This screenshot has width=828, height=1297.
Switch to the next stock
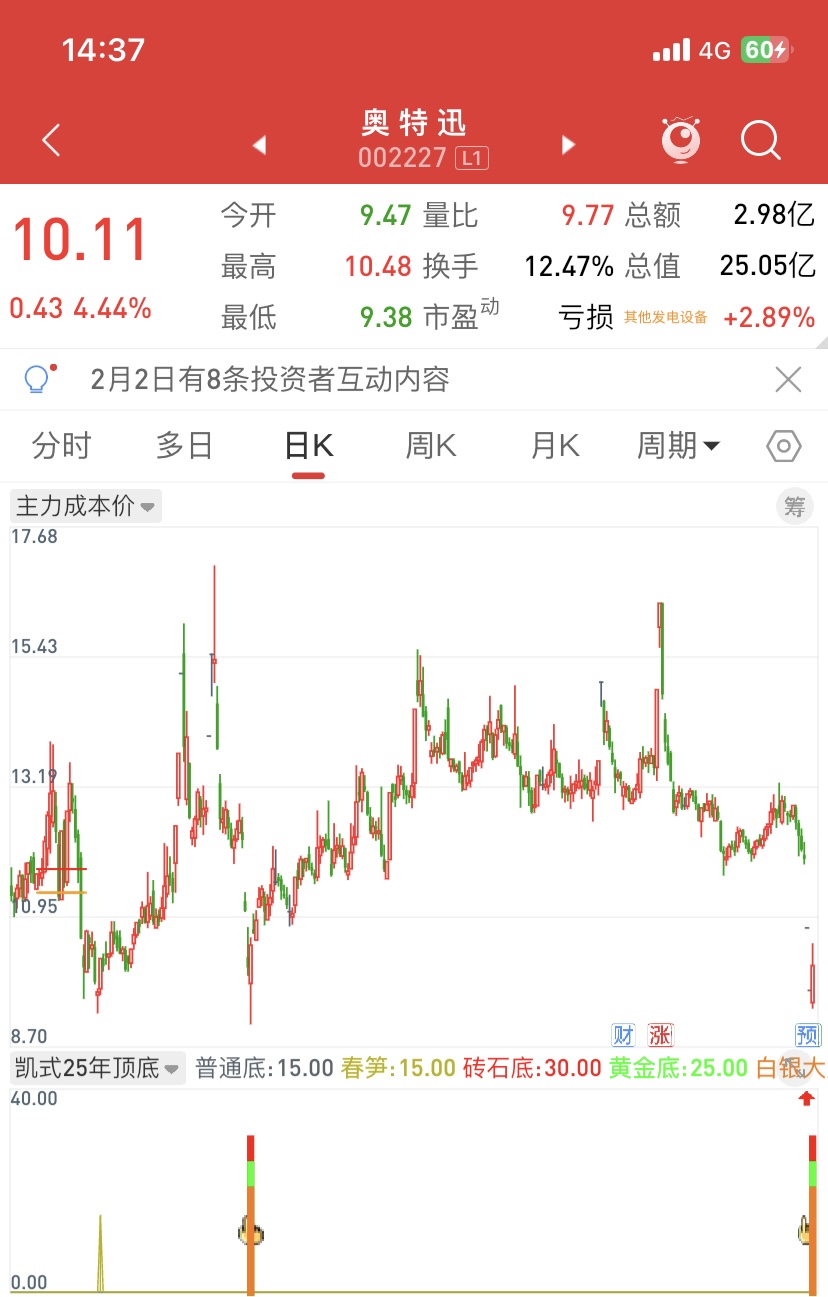point(568,145)
